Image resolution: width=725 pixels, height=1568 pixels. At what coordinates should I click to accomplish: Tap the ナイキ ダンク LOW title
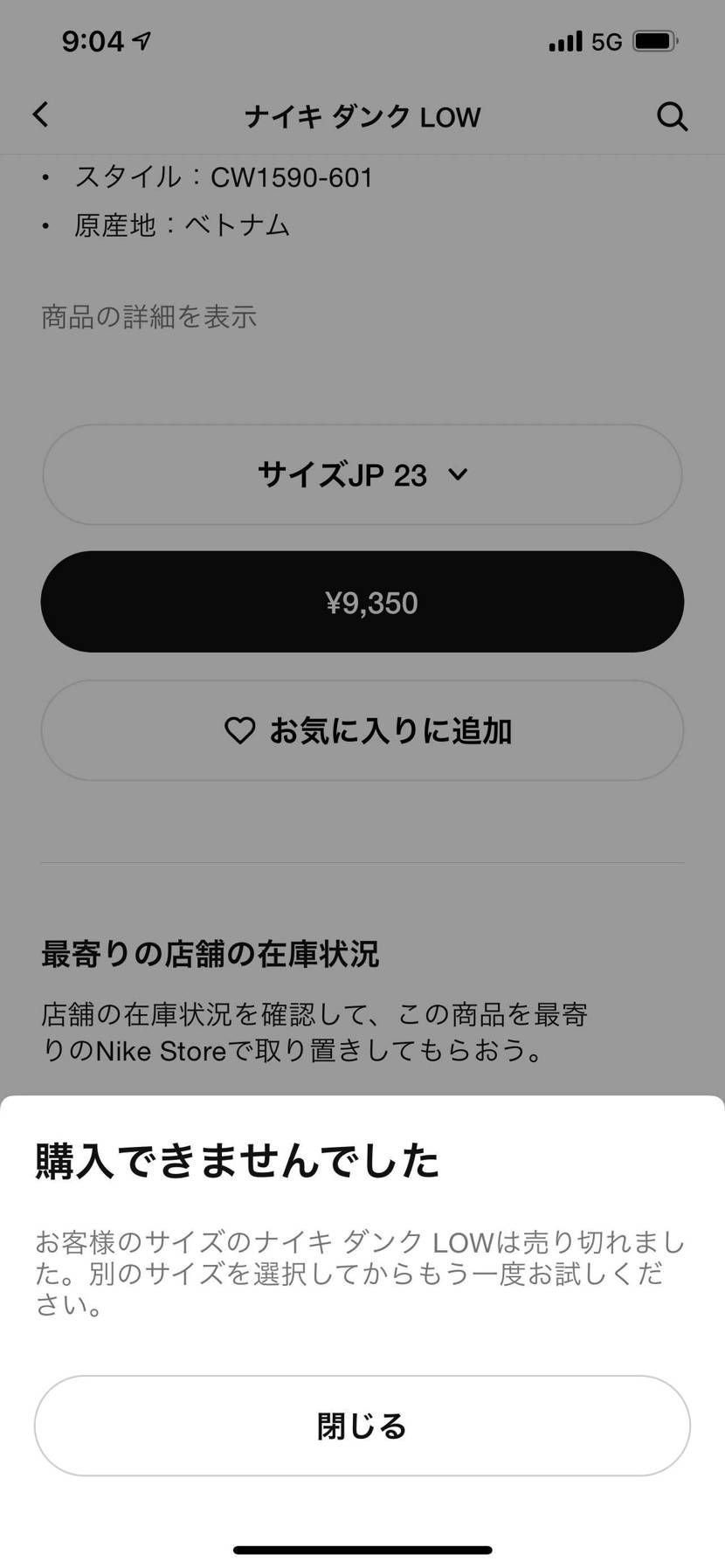click(x=361, y=116)
